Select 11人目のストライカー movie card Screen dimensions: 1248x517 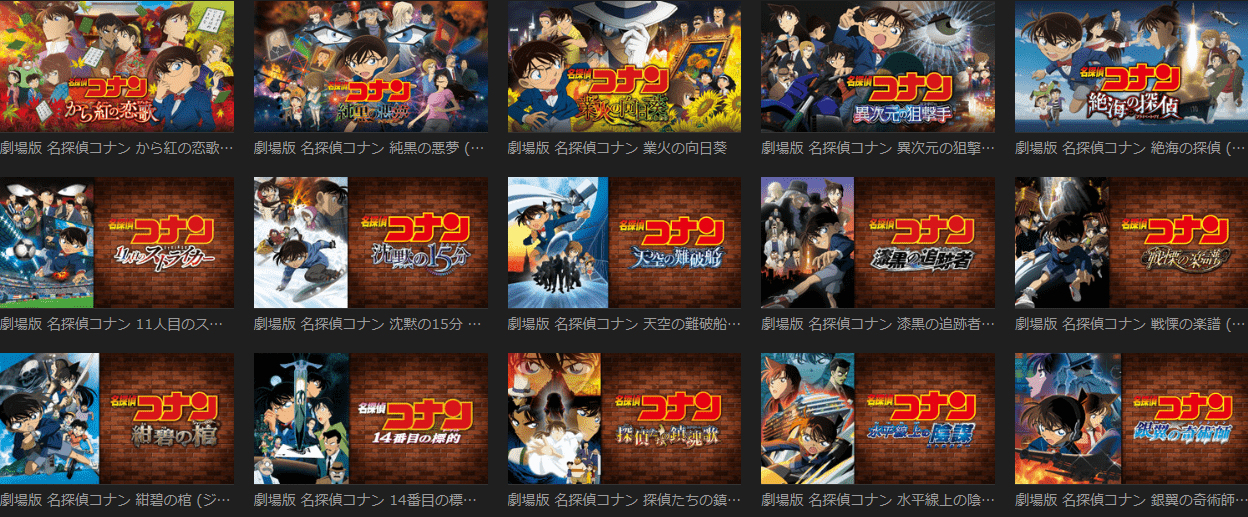[117, 243]
